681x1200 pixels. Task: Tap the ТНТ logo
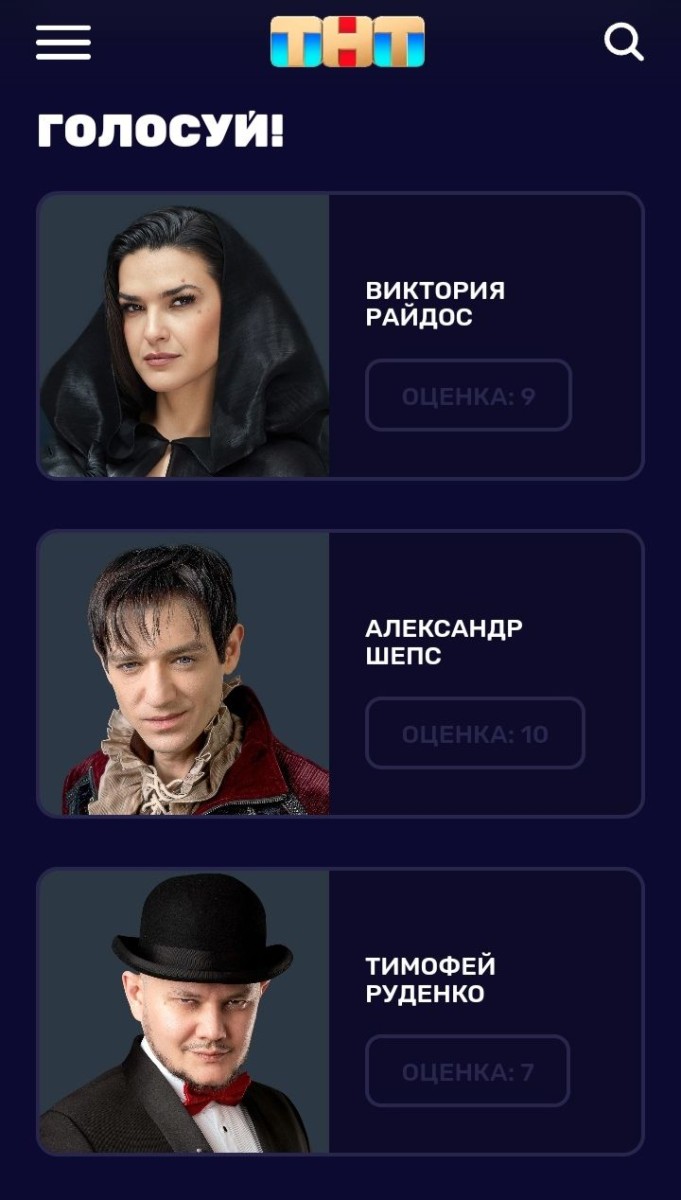tap(347, 42)
